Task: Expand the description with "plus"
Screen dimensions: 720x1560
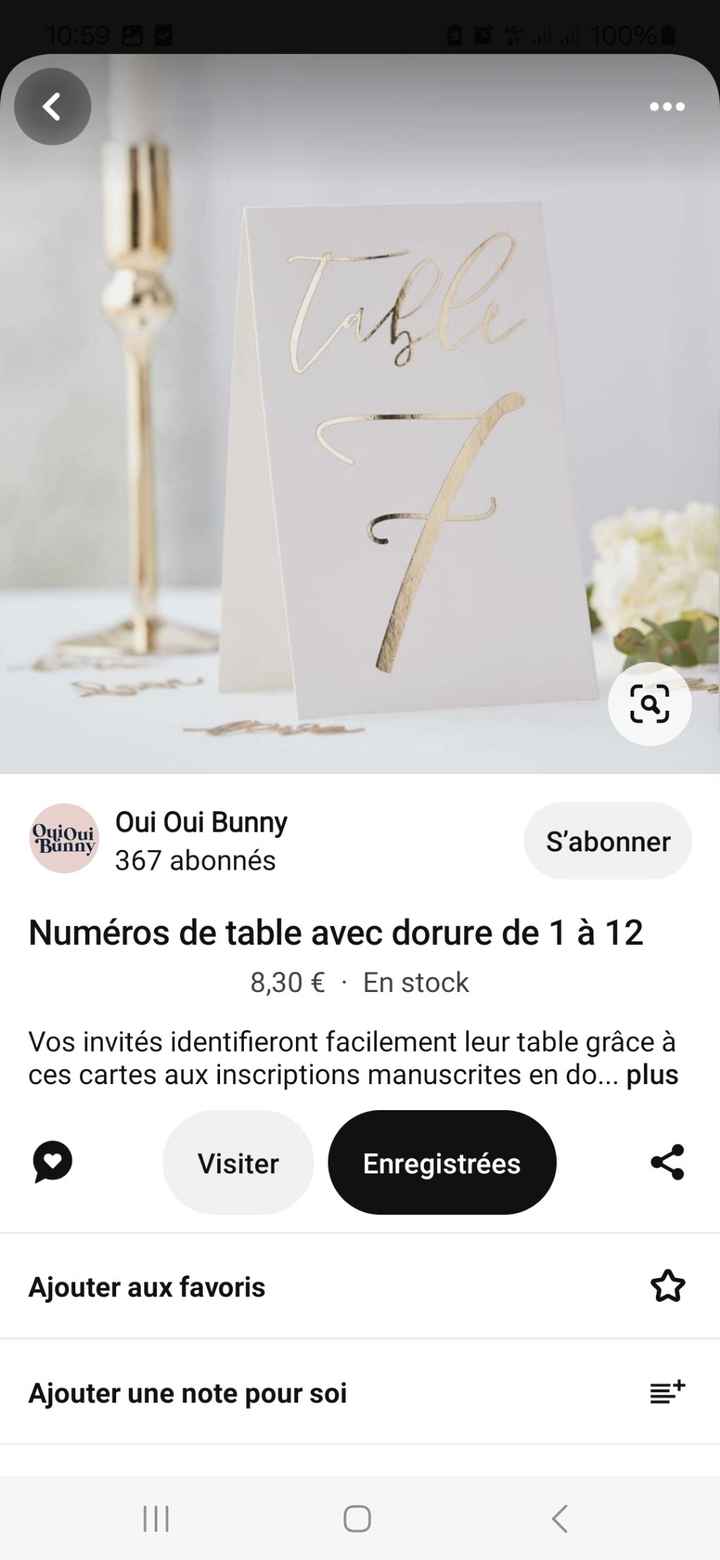Action: tap(652, 1075)
